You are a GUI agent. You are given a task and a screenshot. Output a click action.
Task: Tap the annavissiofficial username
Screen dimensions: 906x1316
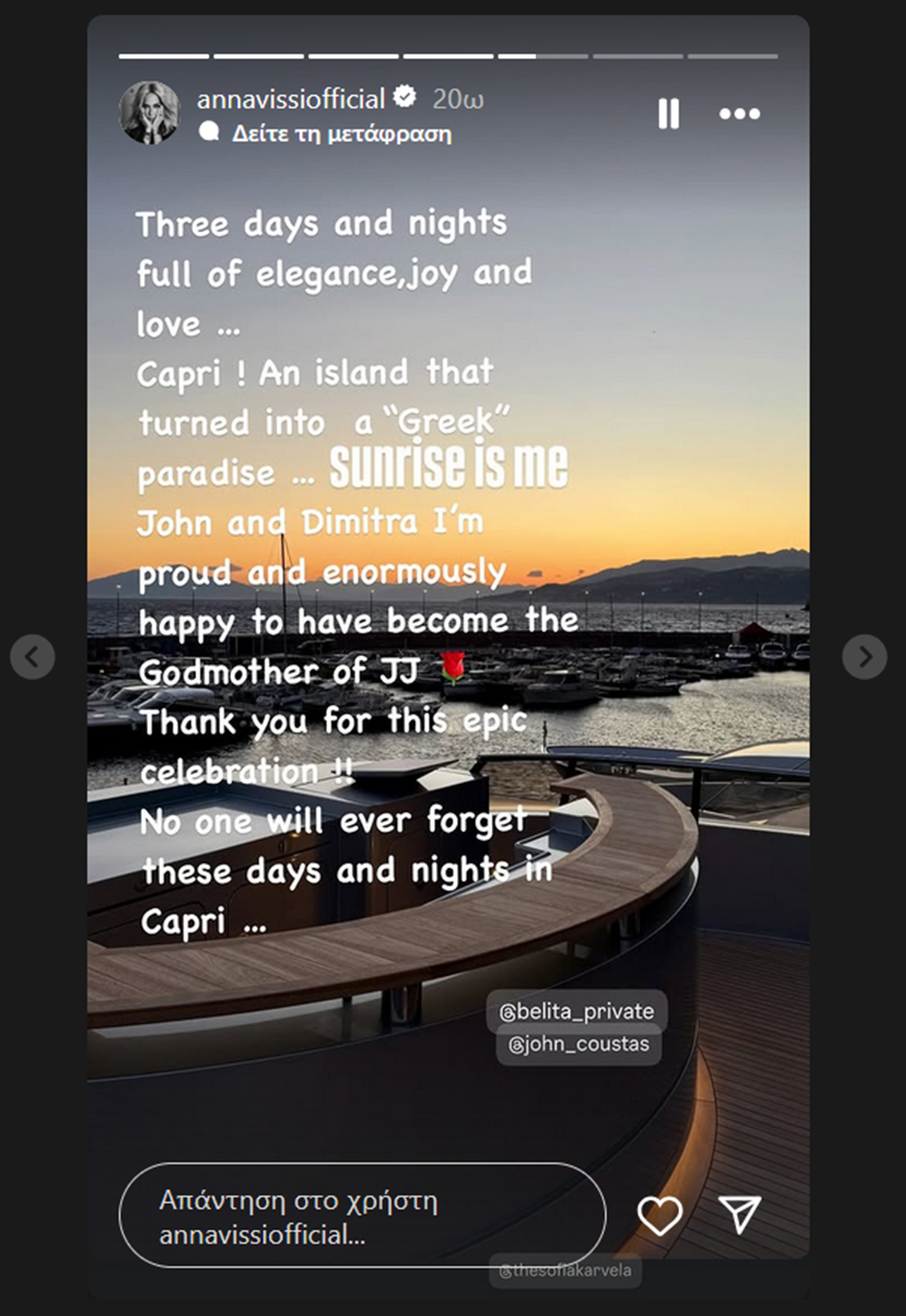[x=291, y=99]
